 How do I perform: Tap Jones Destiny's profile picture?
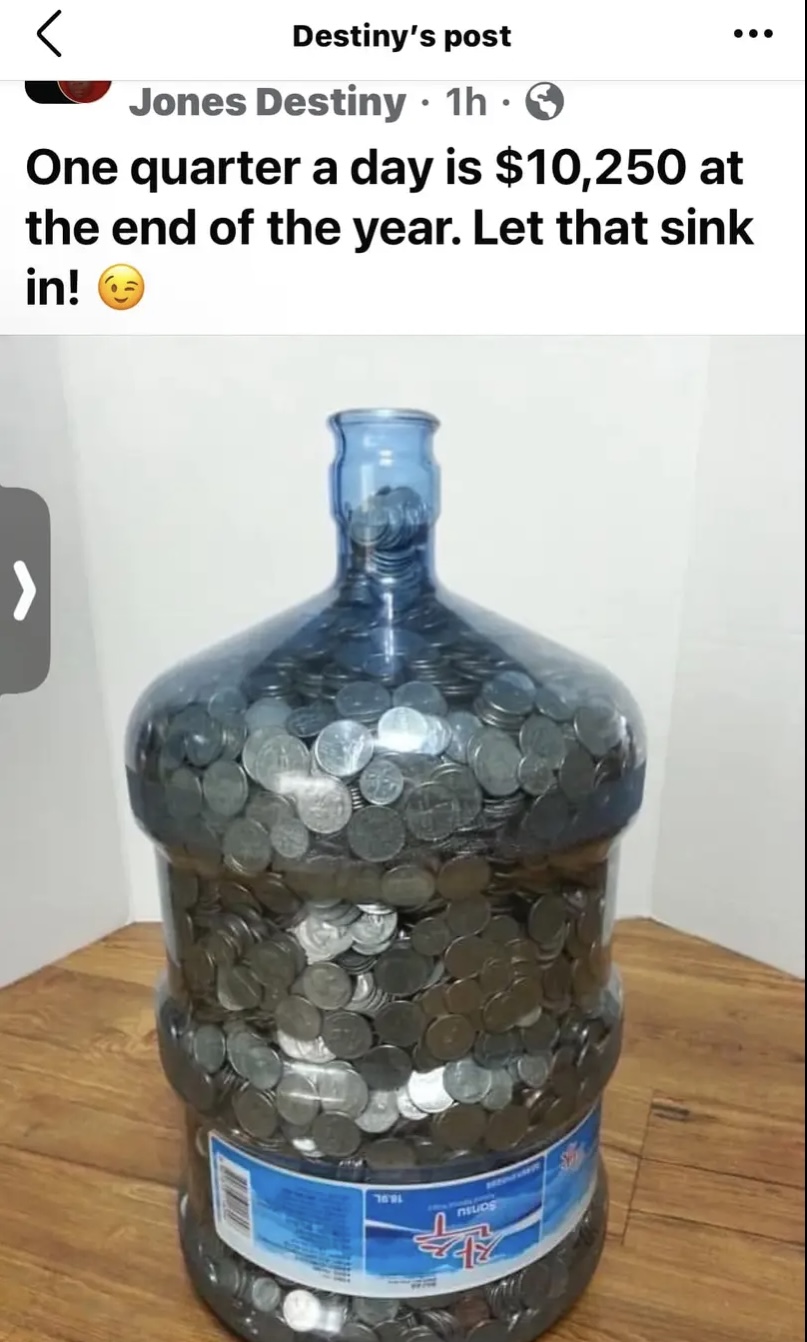71,91
